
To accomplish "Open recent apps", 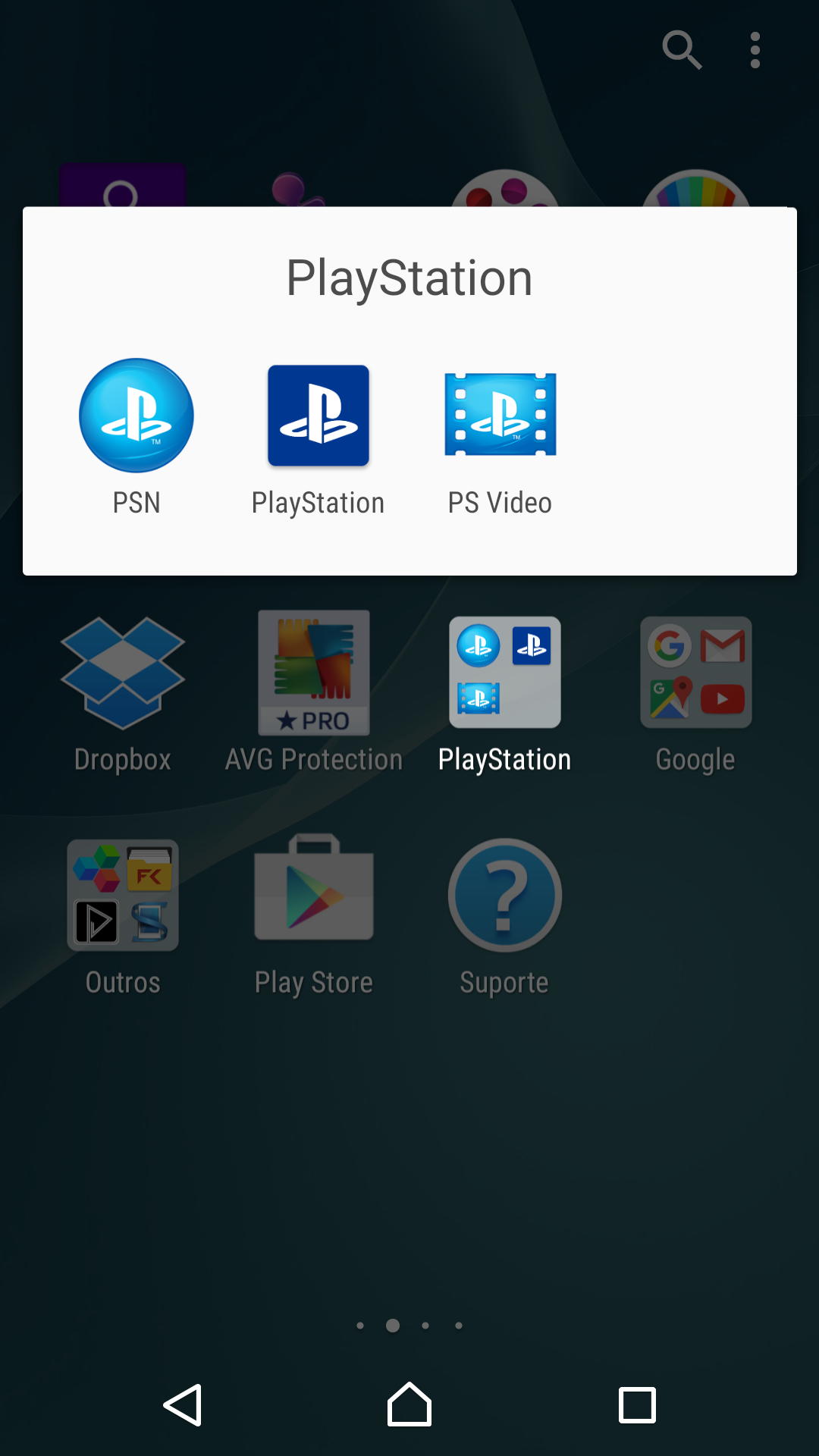I will coord(637,1405).
